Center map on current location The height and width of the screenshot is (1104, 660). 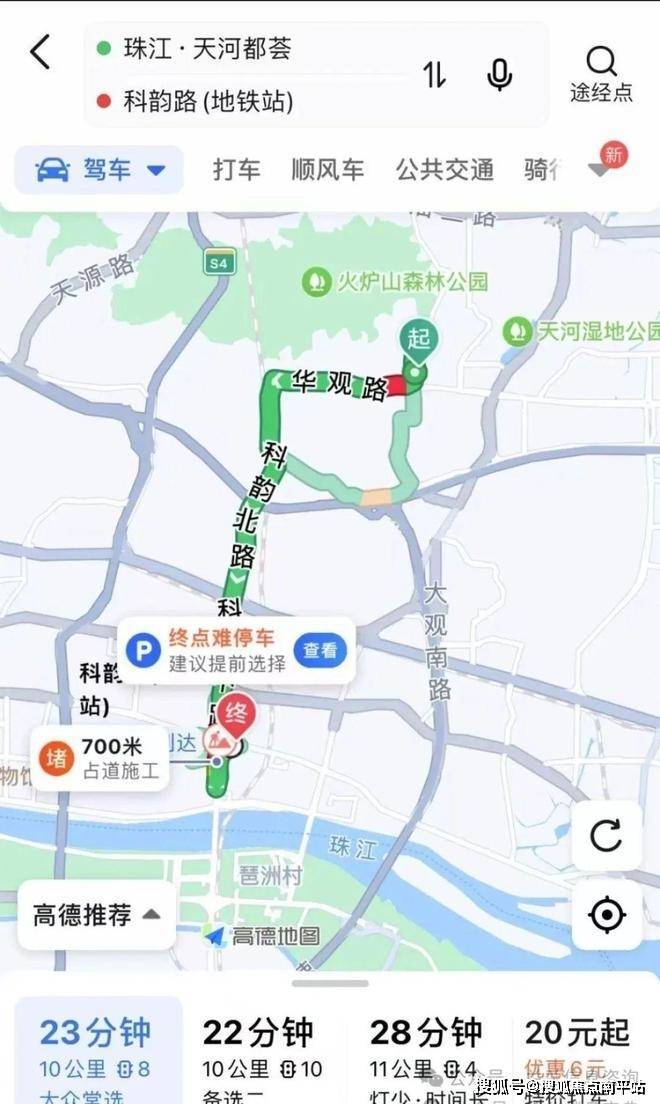point(606,915)
